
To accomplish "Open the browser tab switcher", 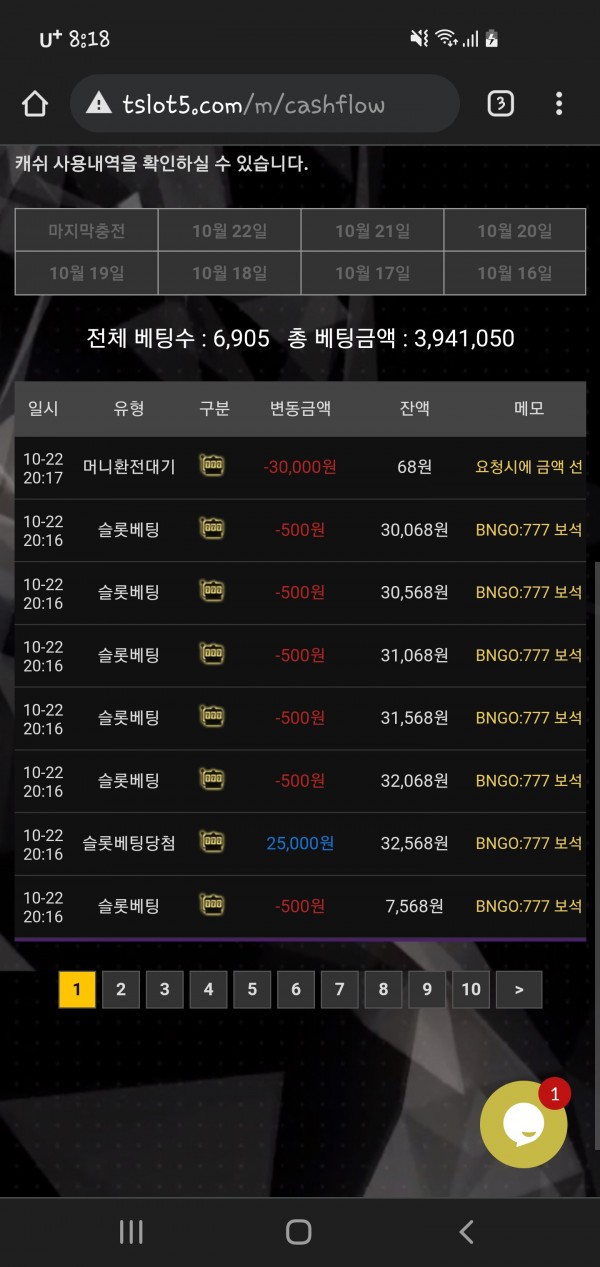I will coord(500,103).
